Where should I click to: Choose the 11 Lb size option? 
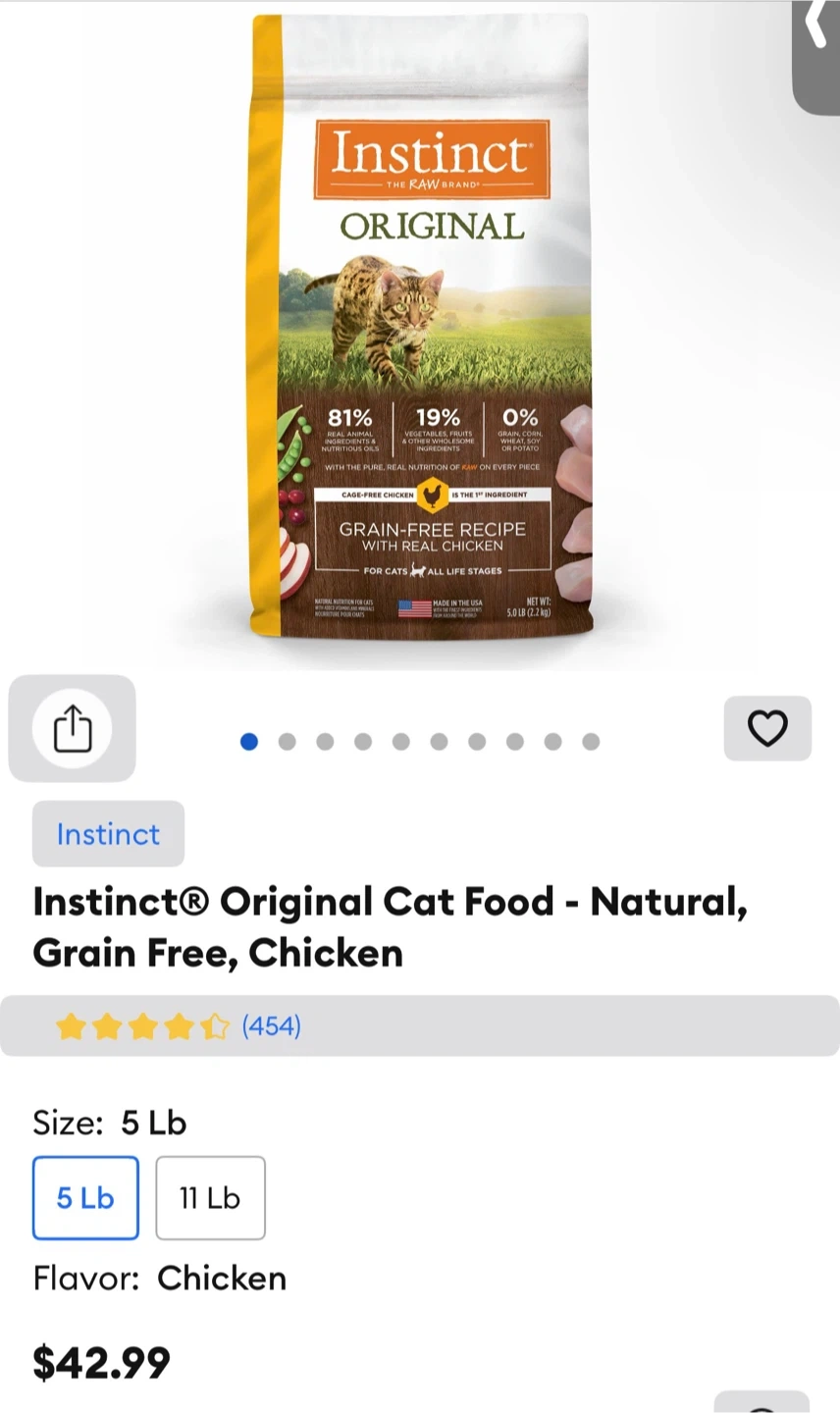[210, 1198]
